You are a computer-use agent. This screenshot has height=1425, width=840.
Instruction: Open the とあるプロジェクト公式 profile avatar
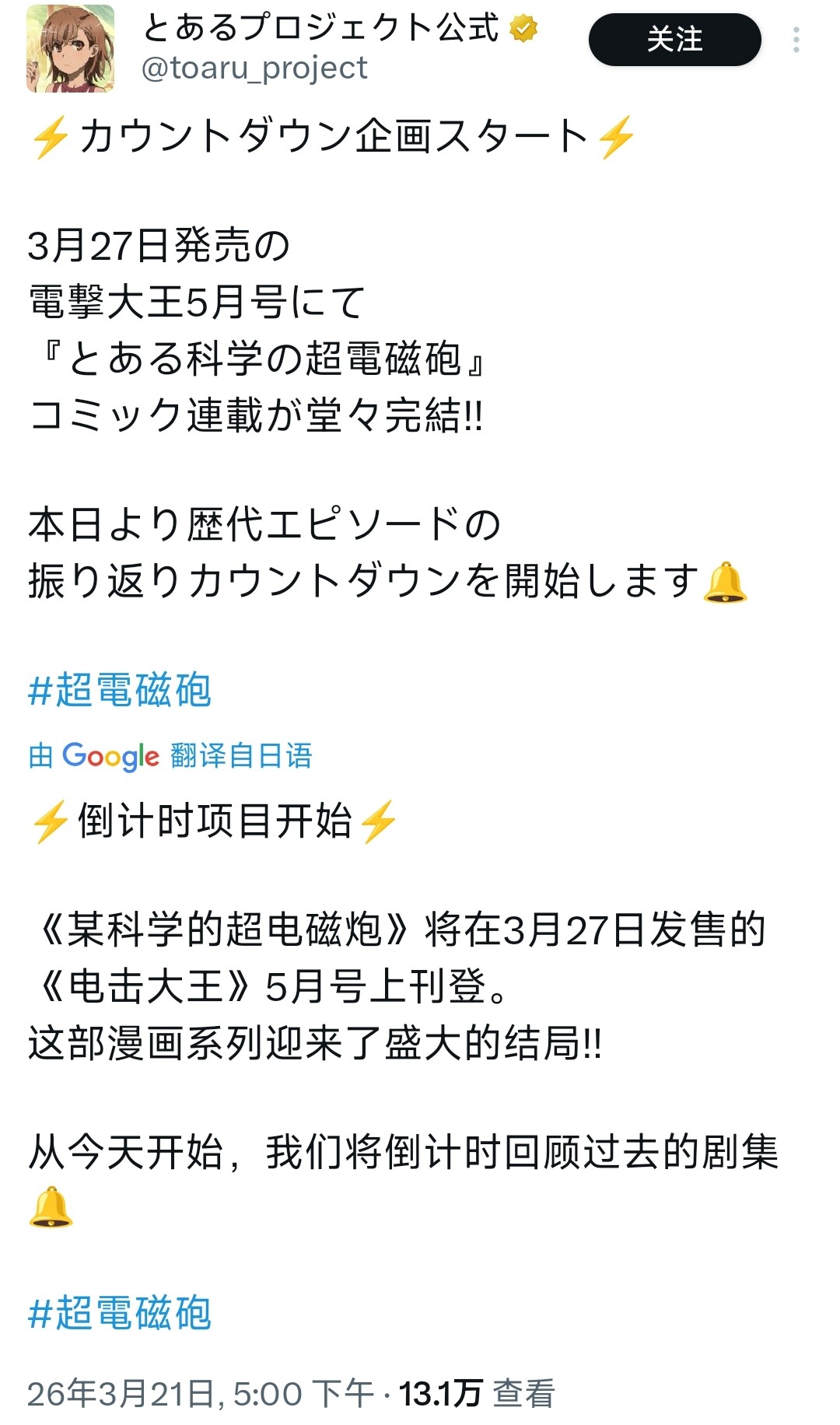point(70,48)
